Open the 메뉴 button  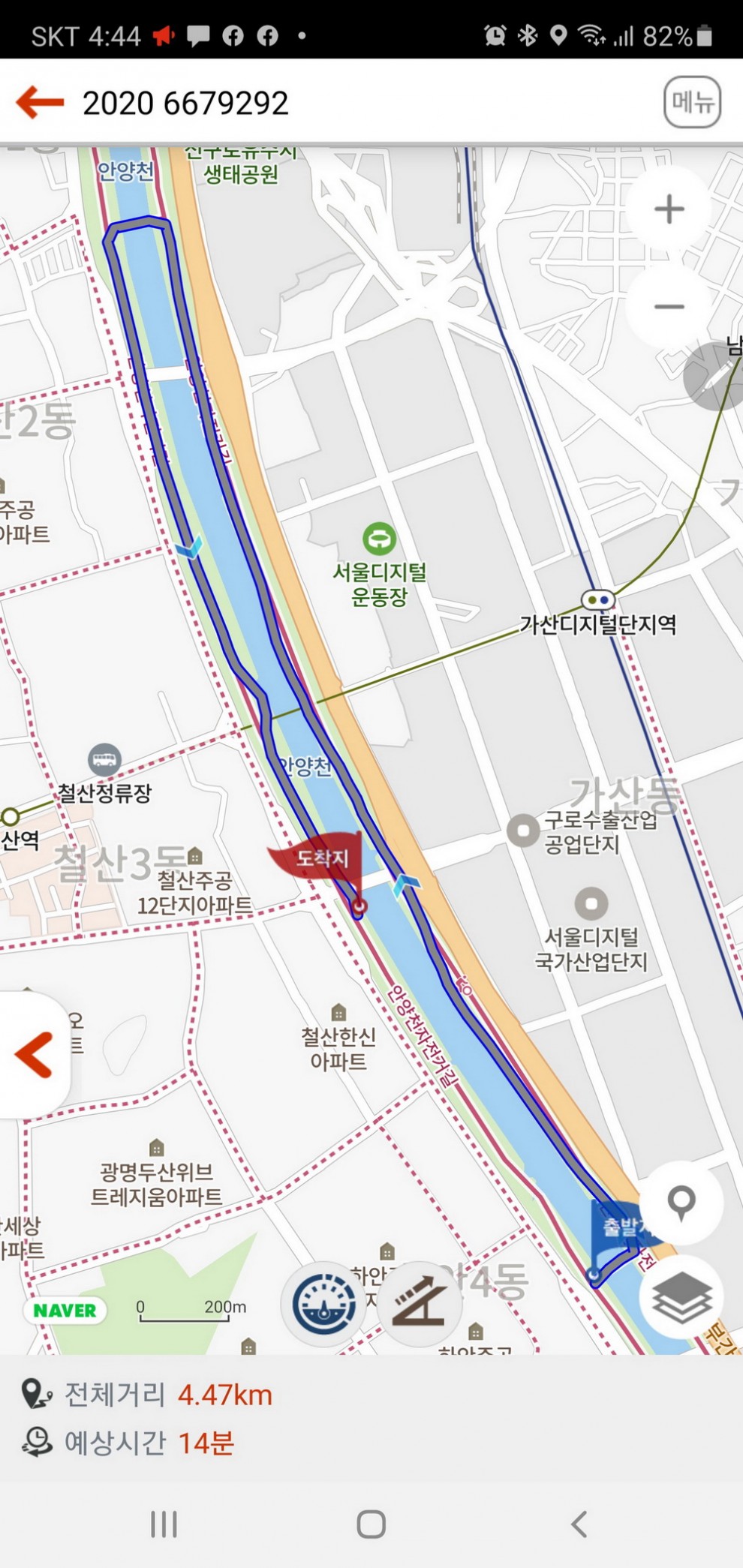pyautogui.click(x=692, y=102)
